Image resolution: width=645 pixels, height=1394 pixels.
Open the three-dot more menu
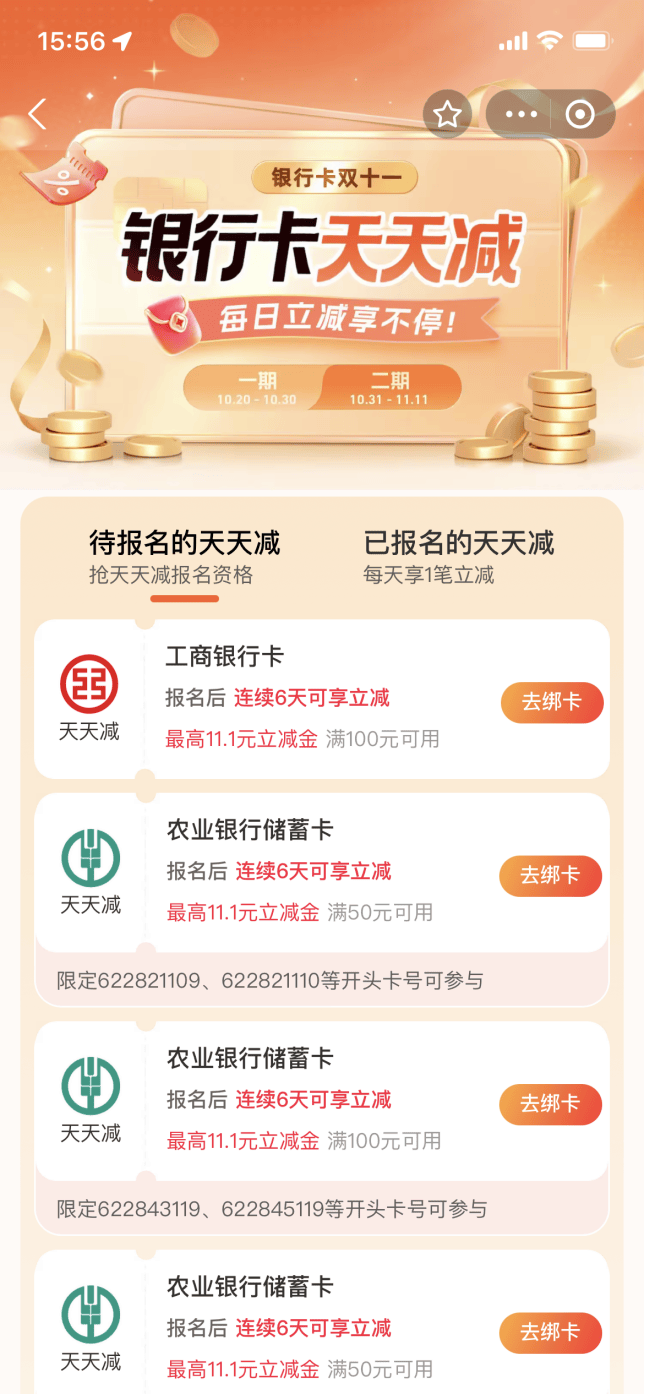(x=521, y=114)
